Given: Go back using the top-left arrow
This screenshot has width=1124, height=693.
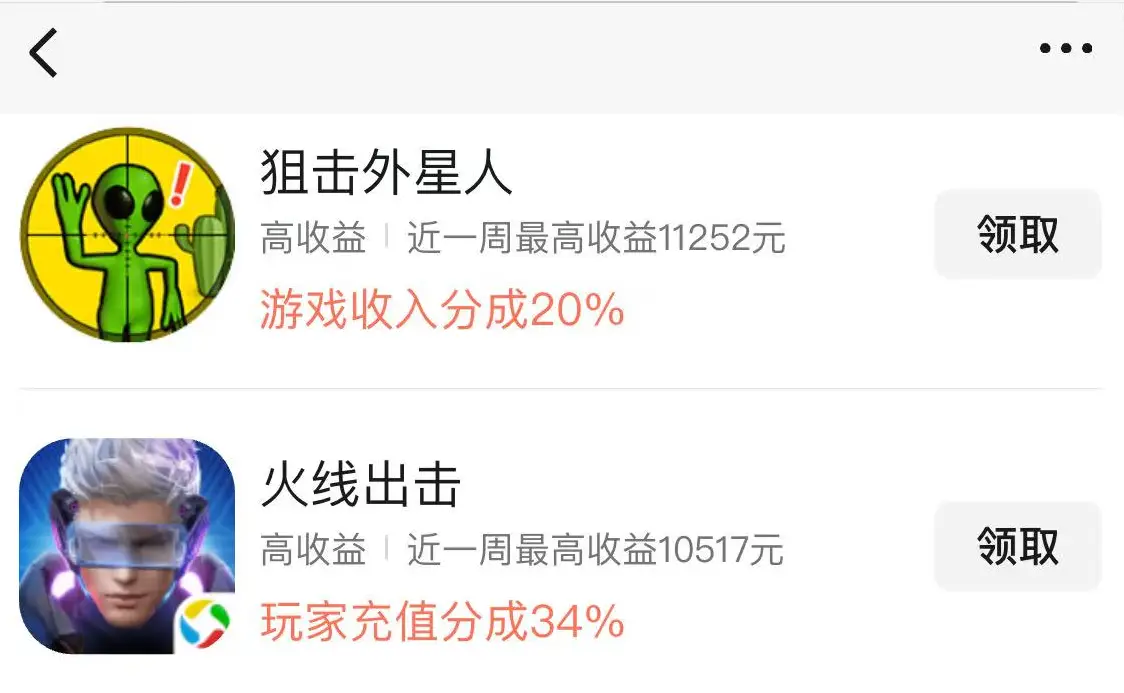Looking at the screenshot, I should [43, 52].
